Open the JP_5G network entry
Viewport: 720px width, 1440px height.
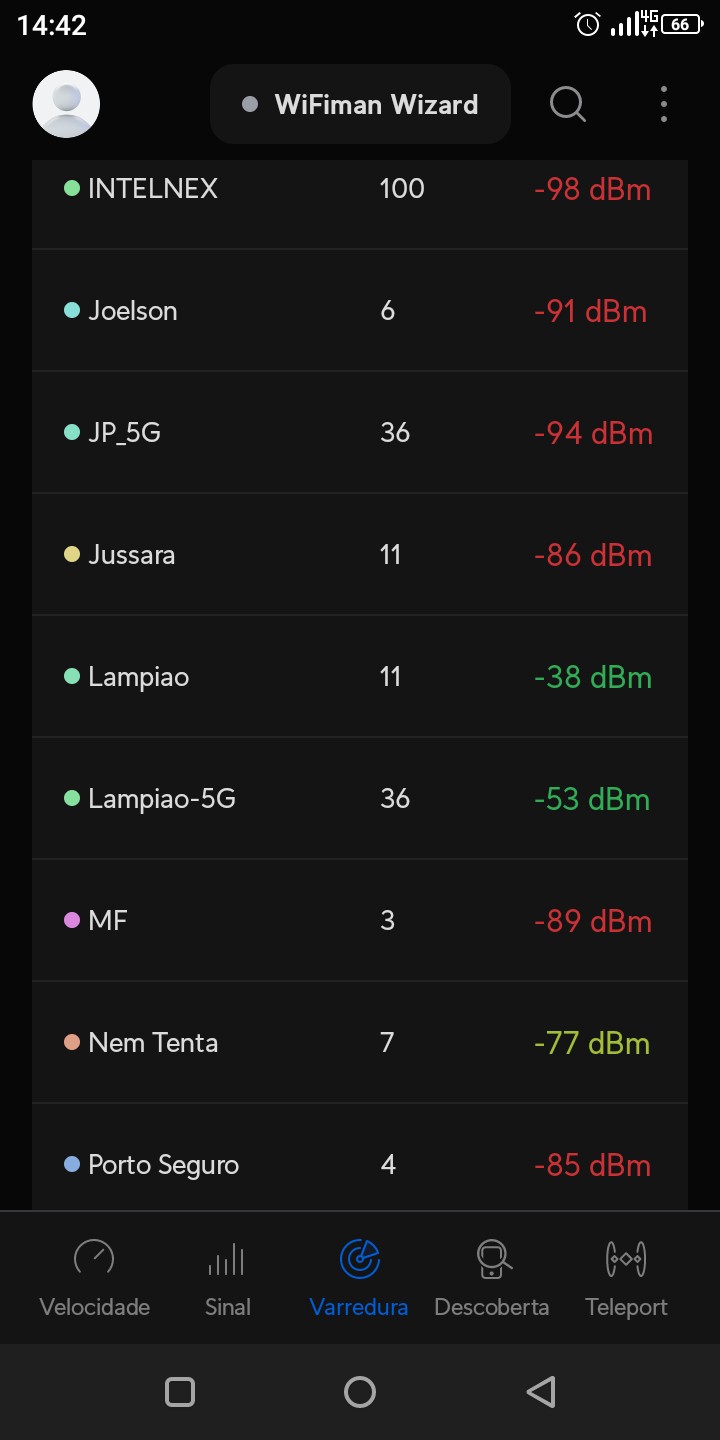[360, 433]
